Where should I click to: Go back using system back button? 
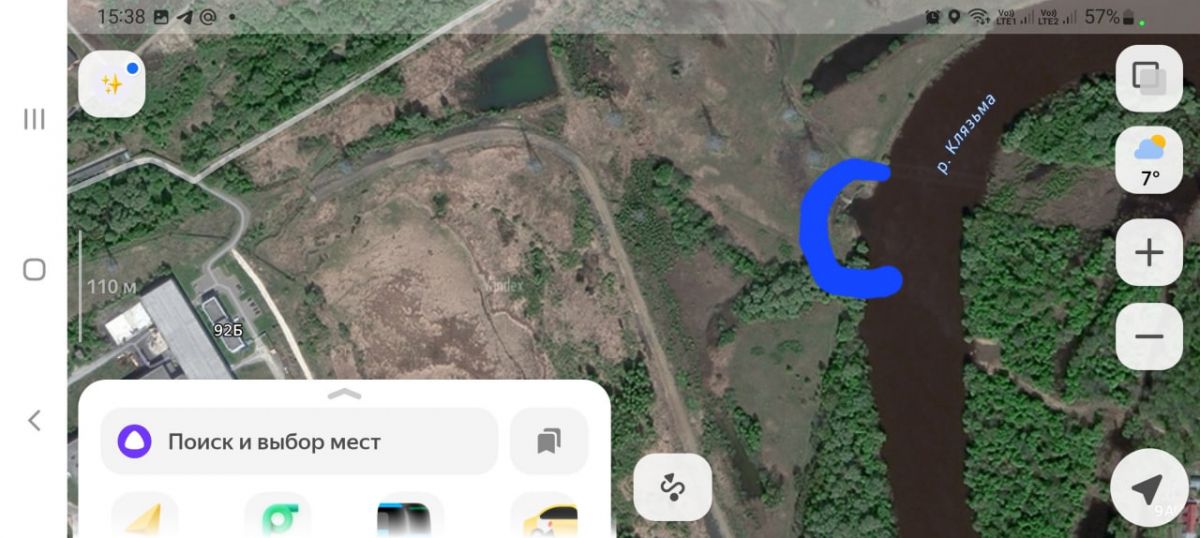(34, 420)
